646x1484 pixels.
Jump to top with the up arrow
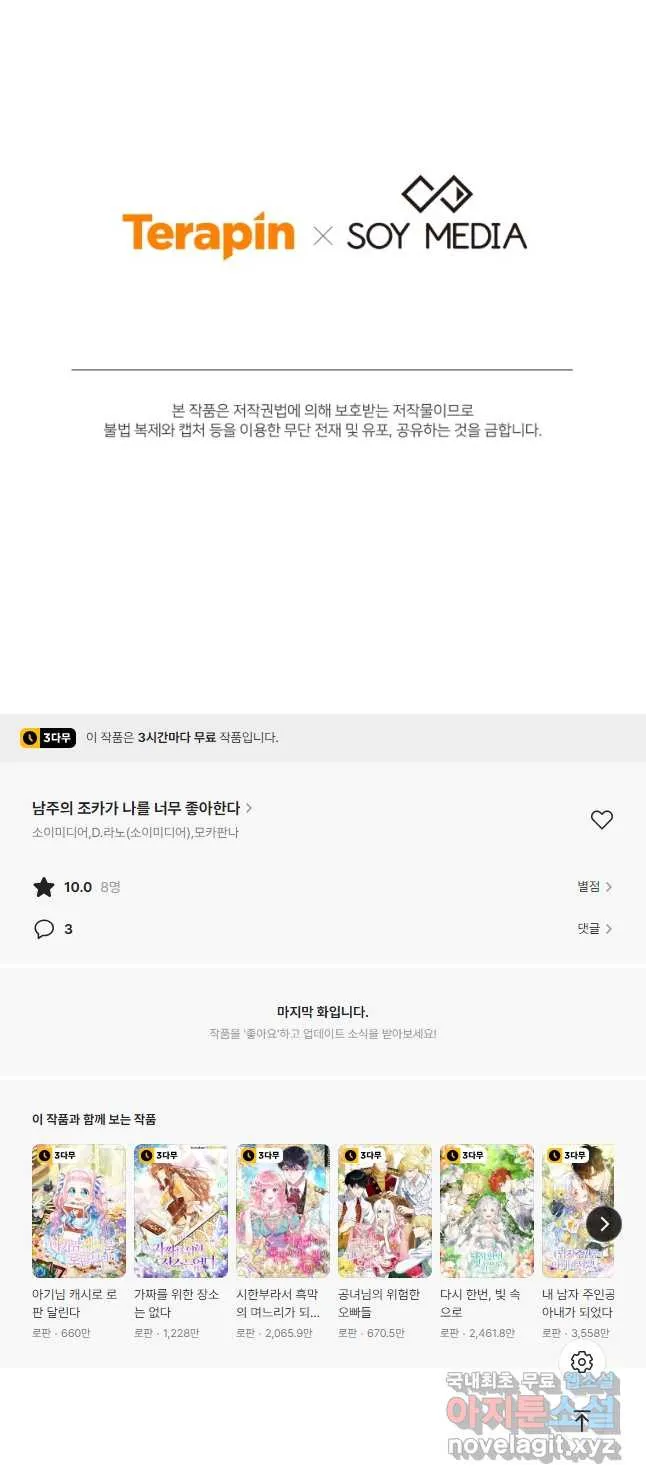pyautogui.click(x=582, y=1420)
